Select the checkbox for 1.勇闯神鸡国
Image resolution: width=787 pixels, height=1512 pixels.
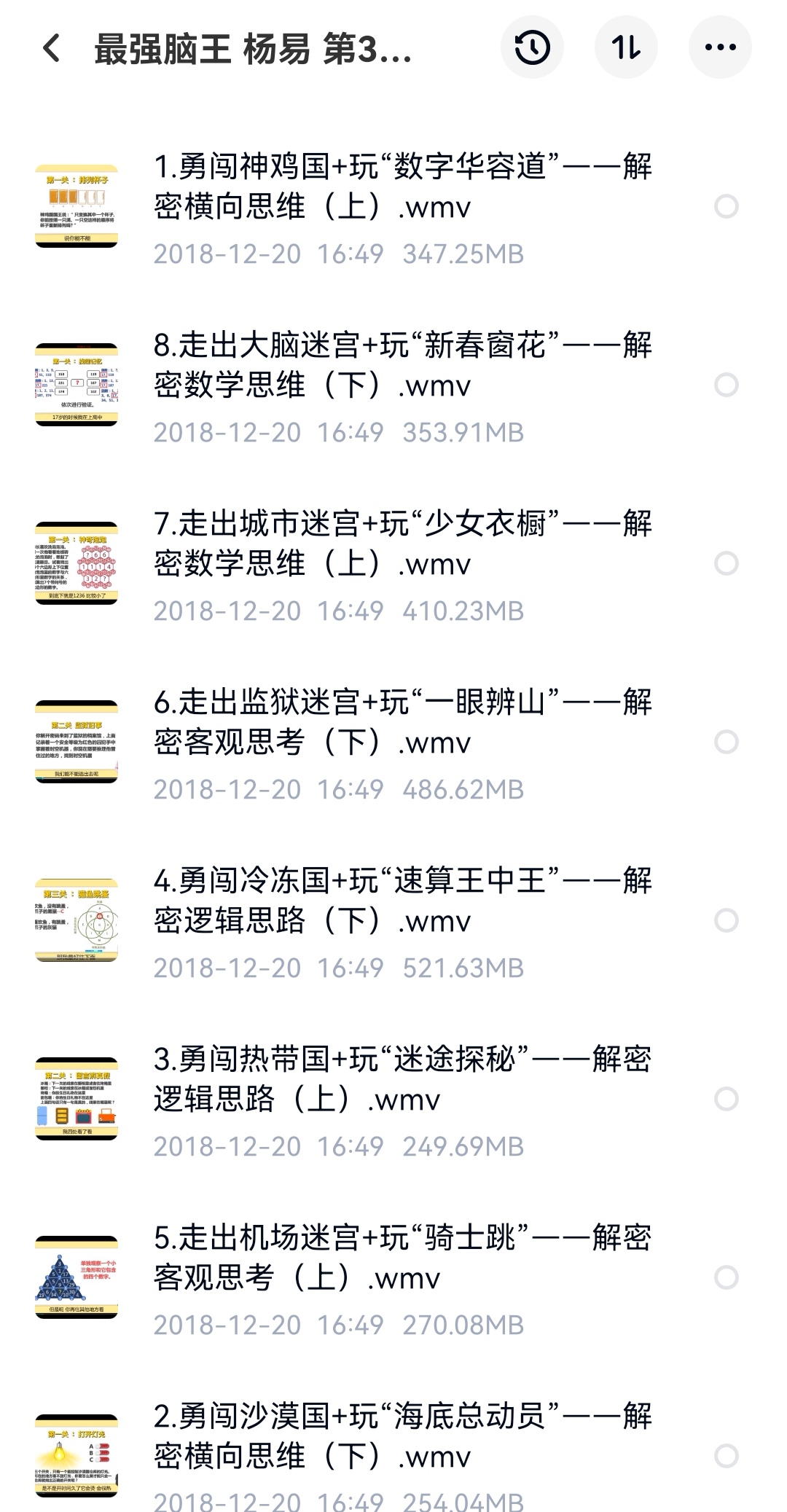click(x=726, y=207)
